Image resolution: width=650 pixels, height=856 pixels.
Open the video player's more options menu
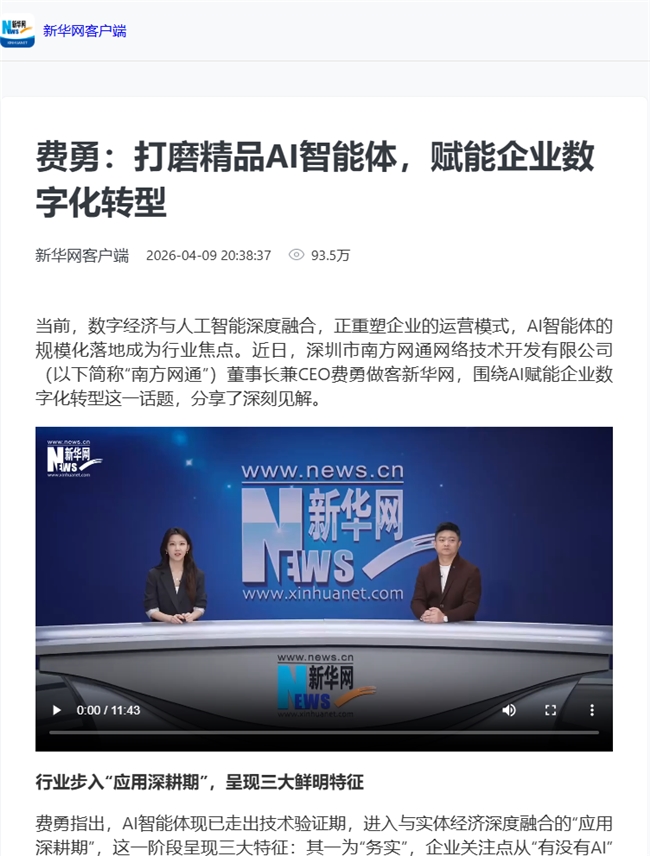coord(591,710)
